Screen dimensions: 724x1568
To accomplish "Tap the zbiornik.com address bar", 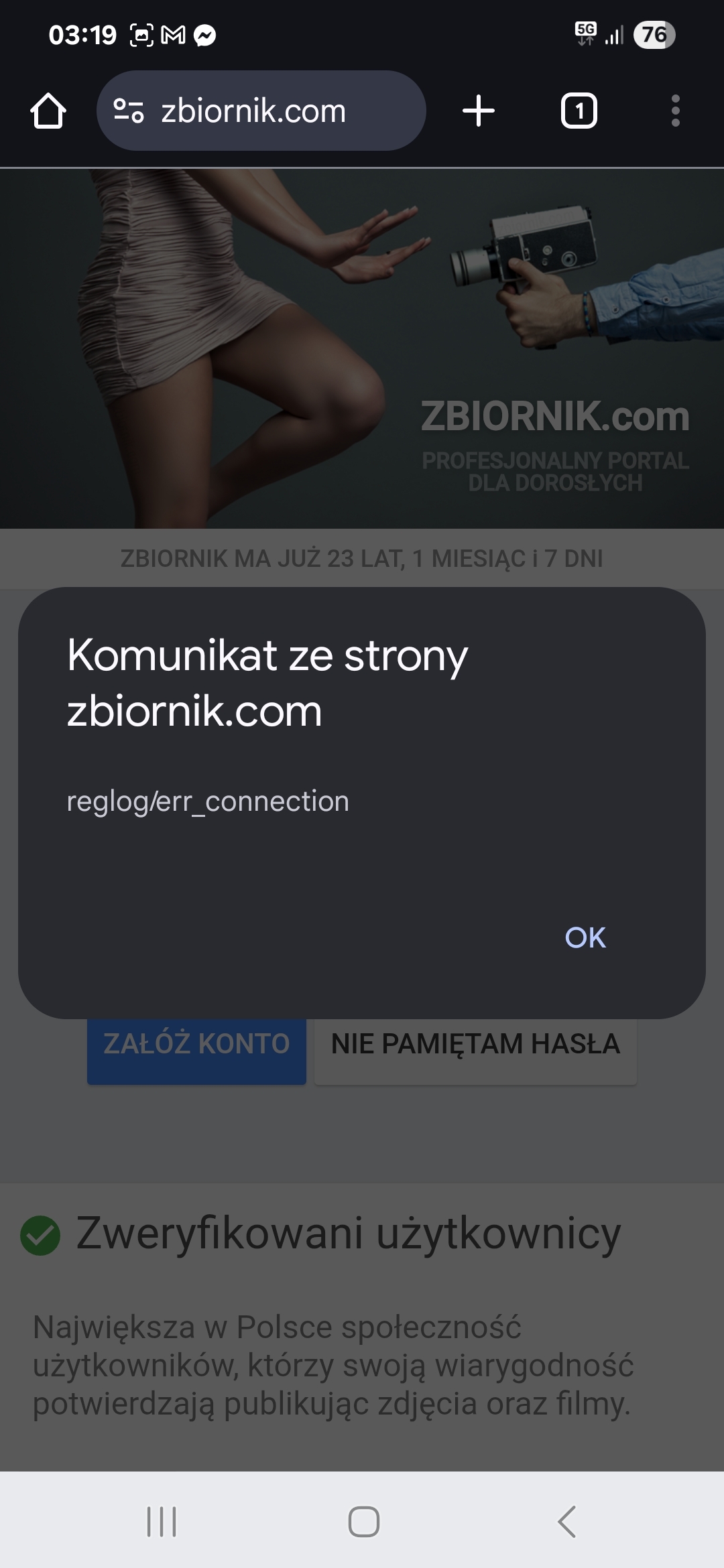I will pyautogui.click(x=261, y=111).
